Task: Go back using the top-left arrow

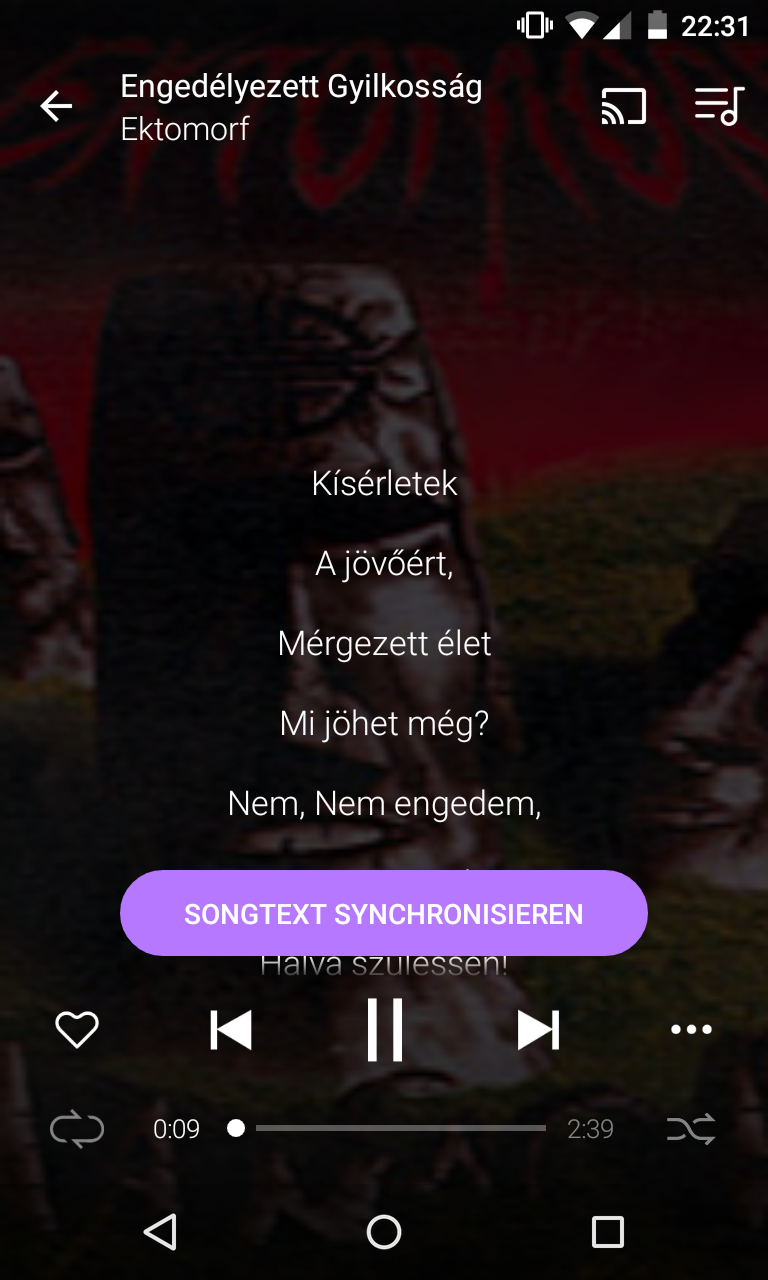Action: [56, 106]
